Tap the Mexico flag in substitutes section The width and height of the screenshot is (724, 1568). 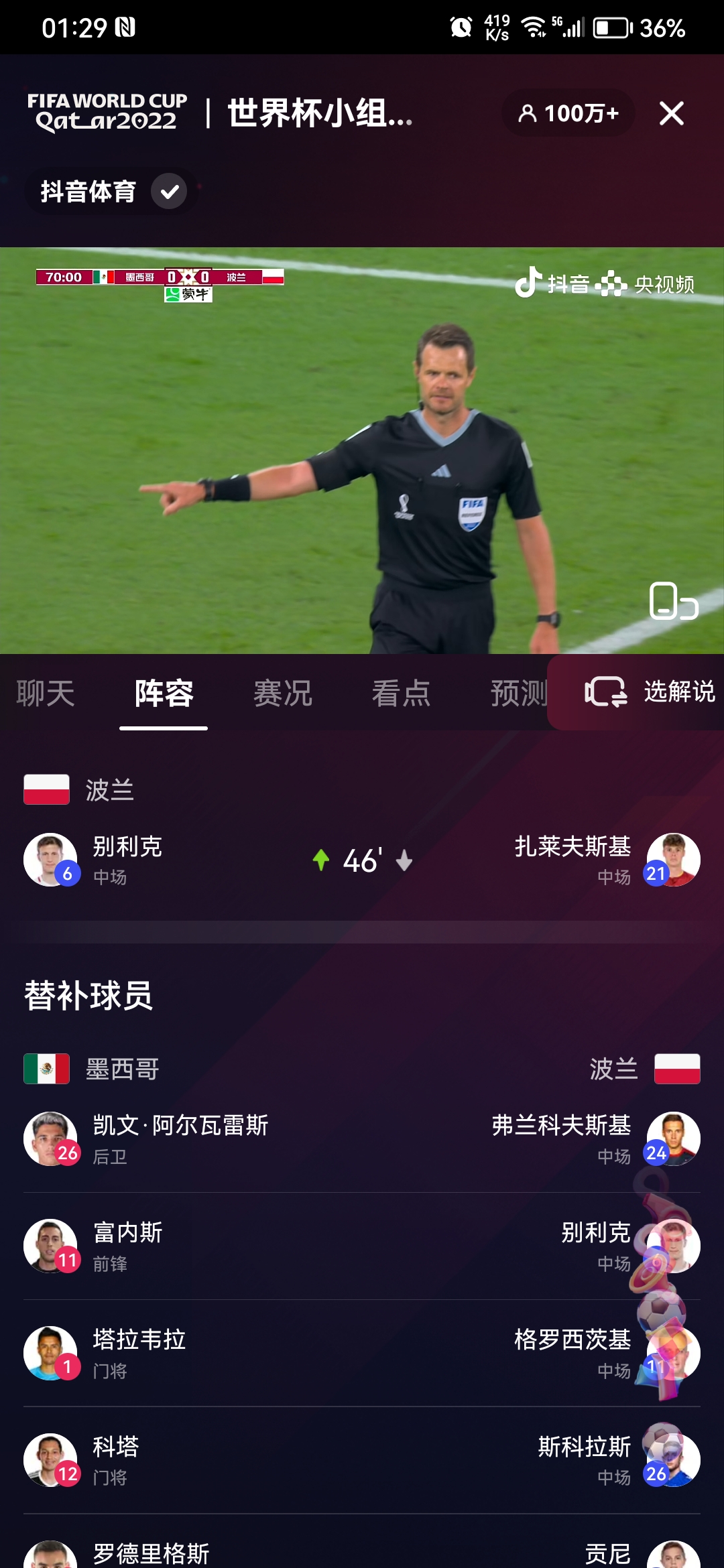tap(46, 1070)
